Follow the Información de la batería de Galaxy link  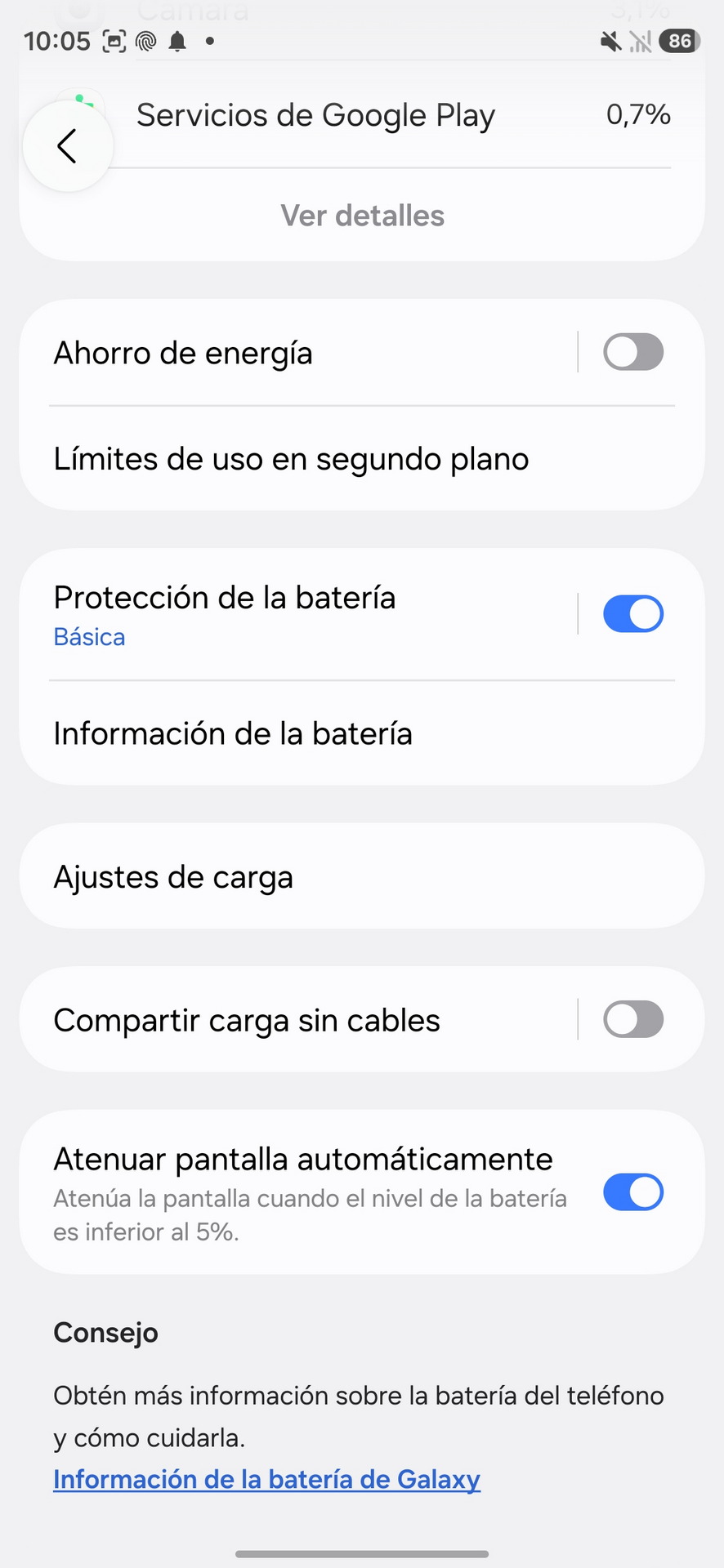pos(266,1479)
